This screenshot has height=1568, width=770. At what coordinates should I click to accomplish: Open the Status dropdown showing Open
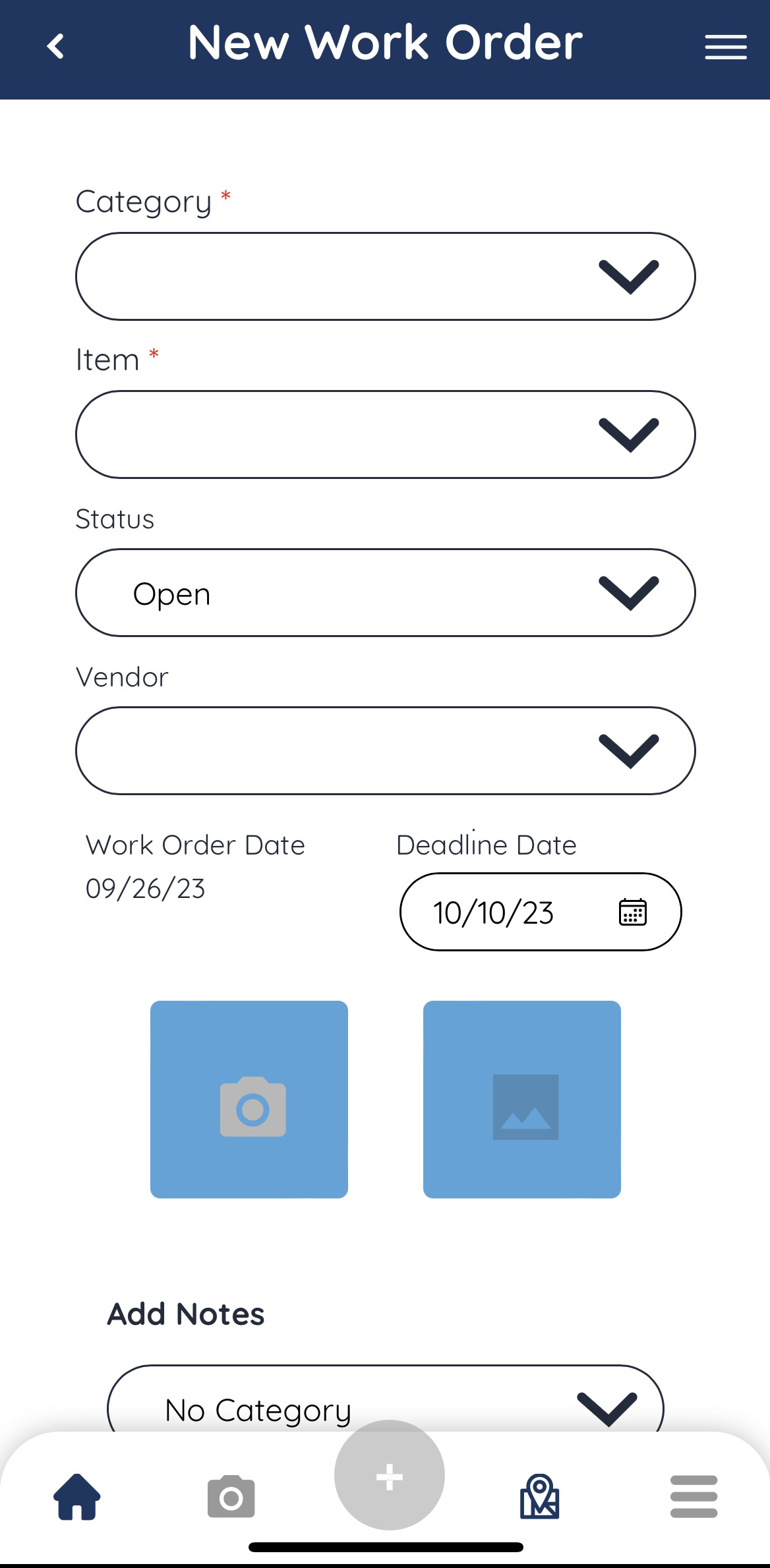pyautogui.click(x=386, y=592)
